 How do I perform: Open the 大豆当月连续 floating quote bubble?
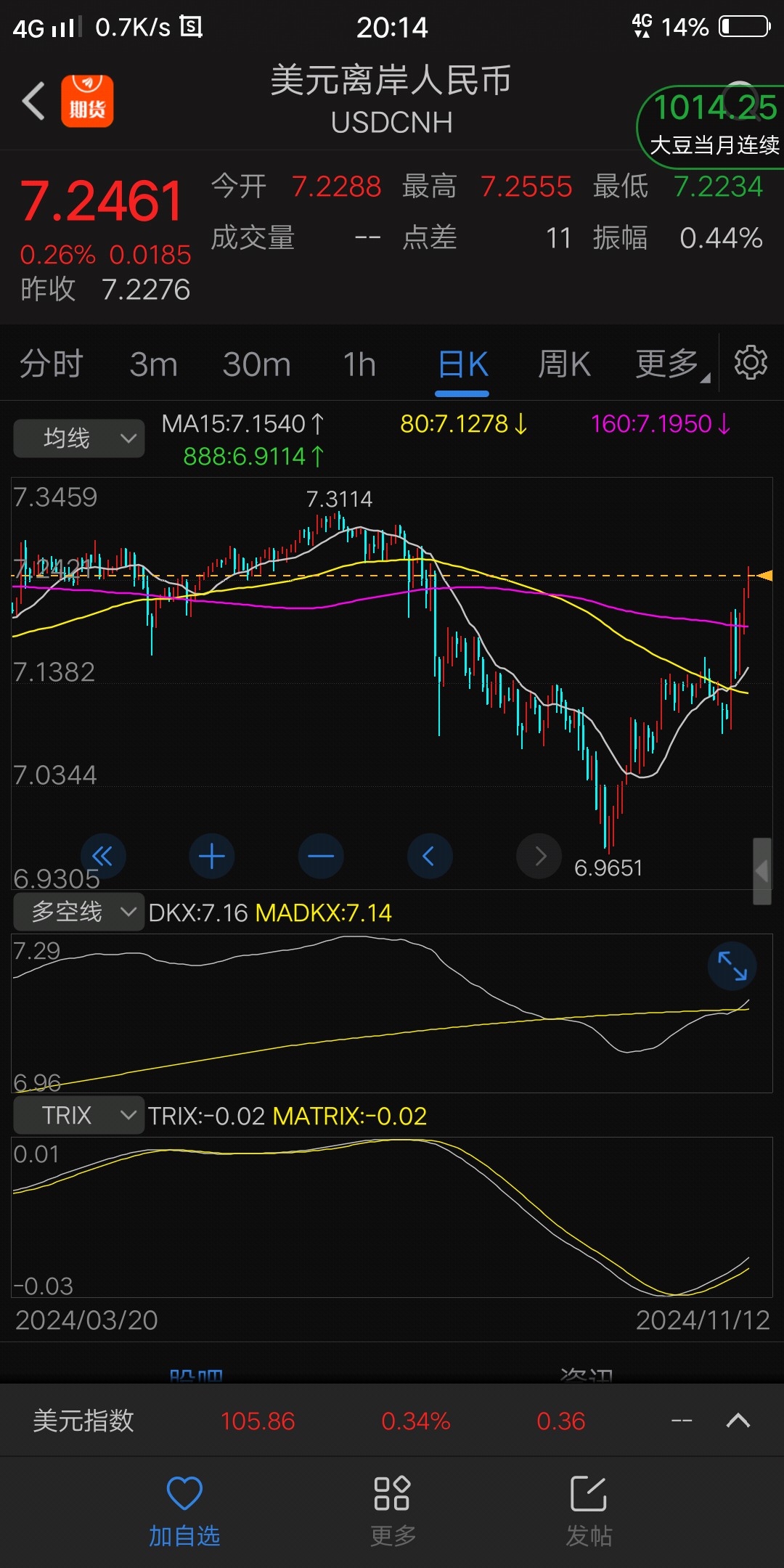click(713, 126)
